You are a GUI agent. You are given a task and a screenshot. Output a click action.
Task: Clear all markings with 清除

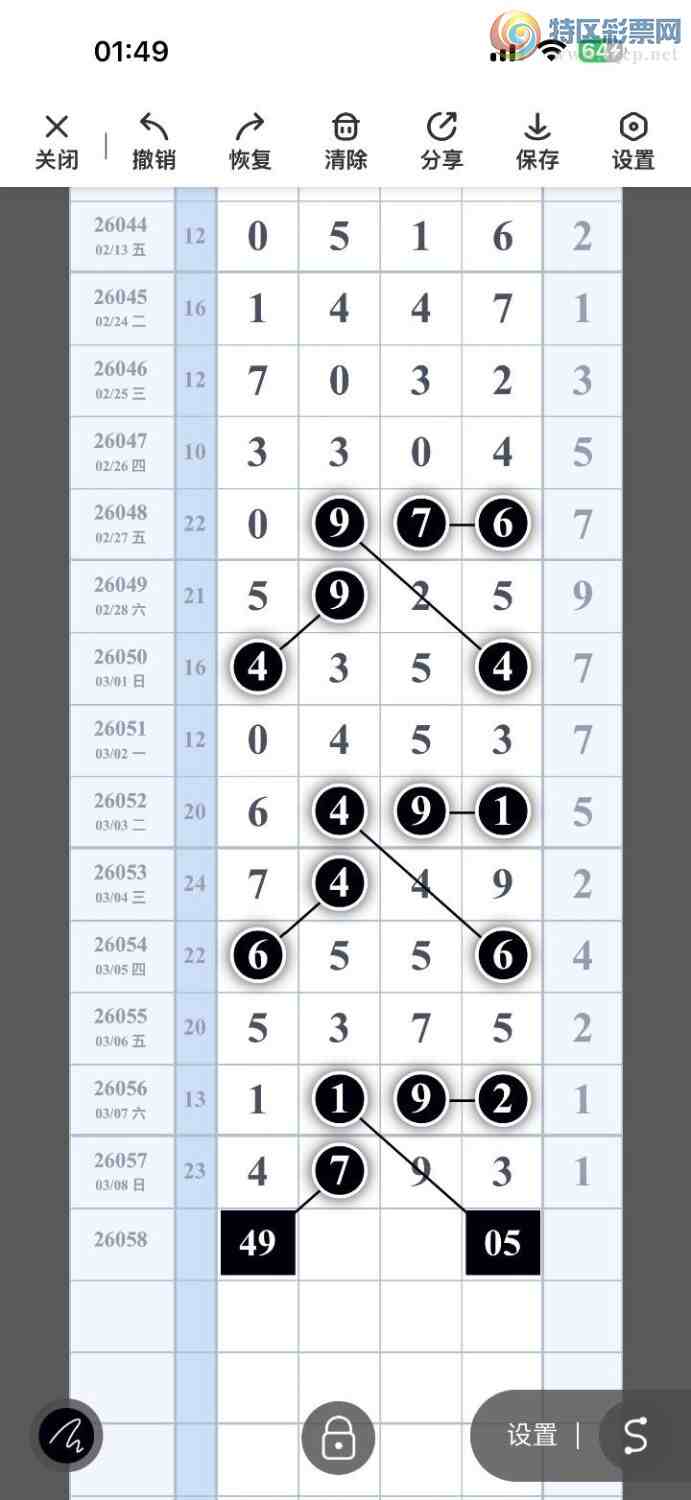coord(345,141)
